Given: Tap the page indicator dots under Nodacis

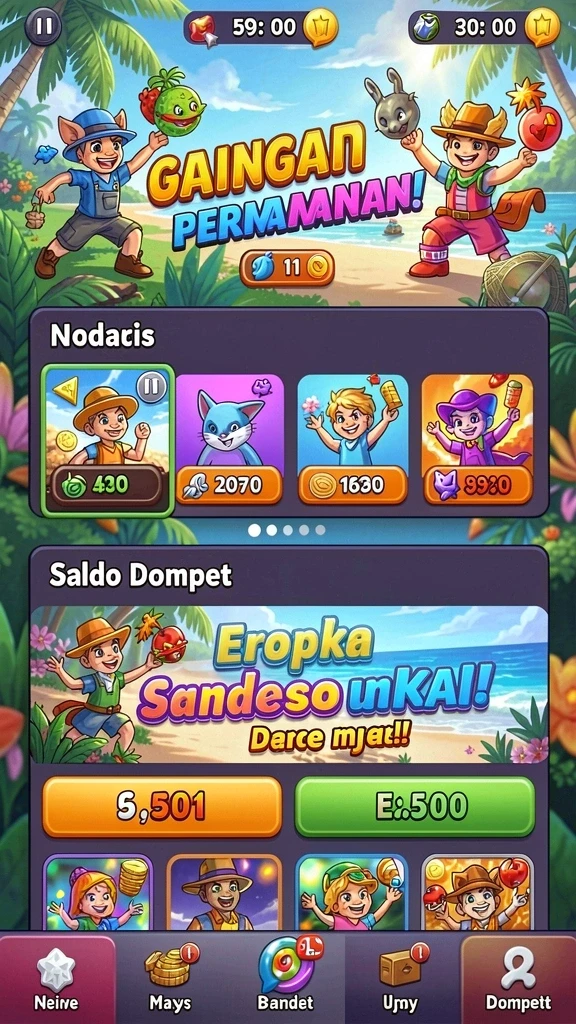Looking at the screenshot, I should point(287,530).
